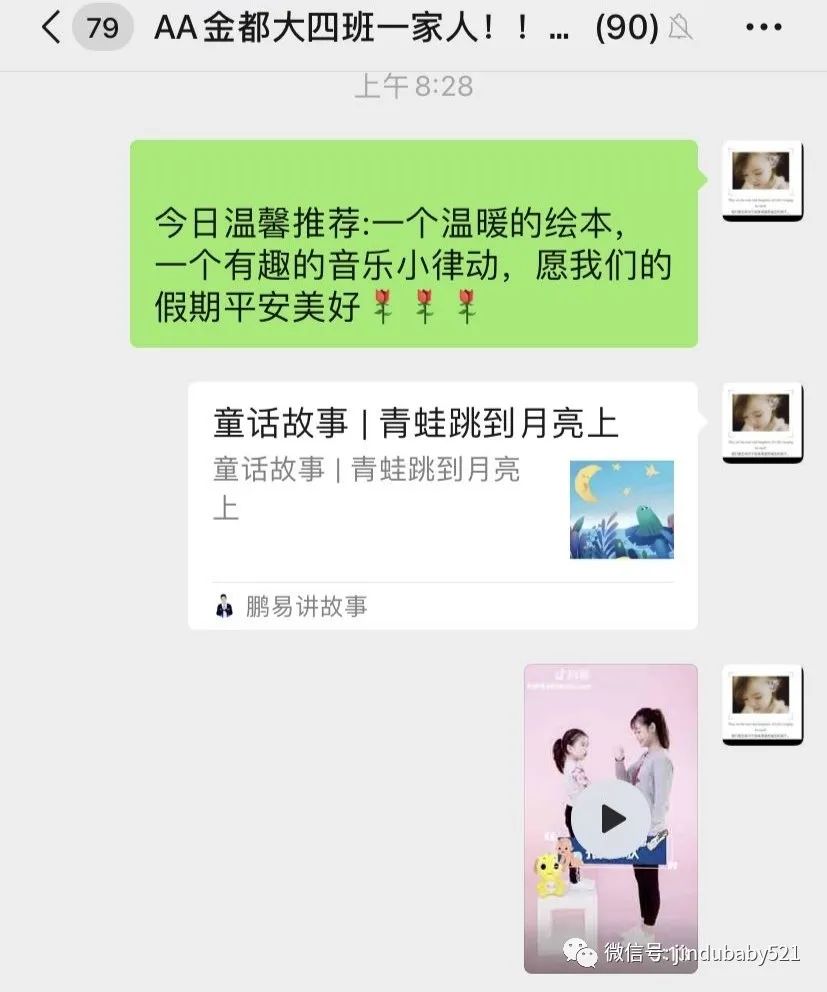Viewport: 827px width, 992px height.
Task: Open the group chat overflow menu
Action: (763, 27)
